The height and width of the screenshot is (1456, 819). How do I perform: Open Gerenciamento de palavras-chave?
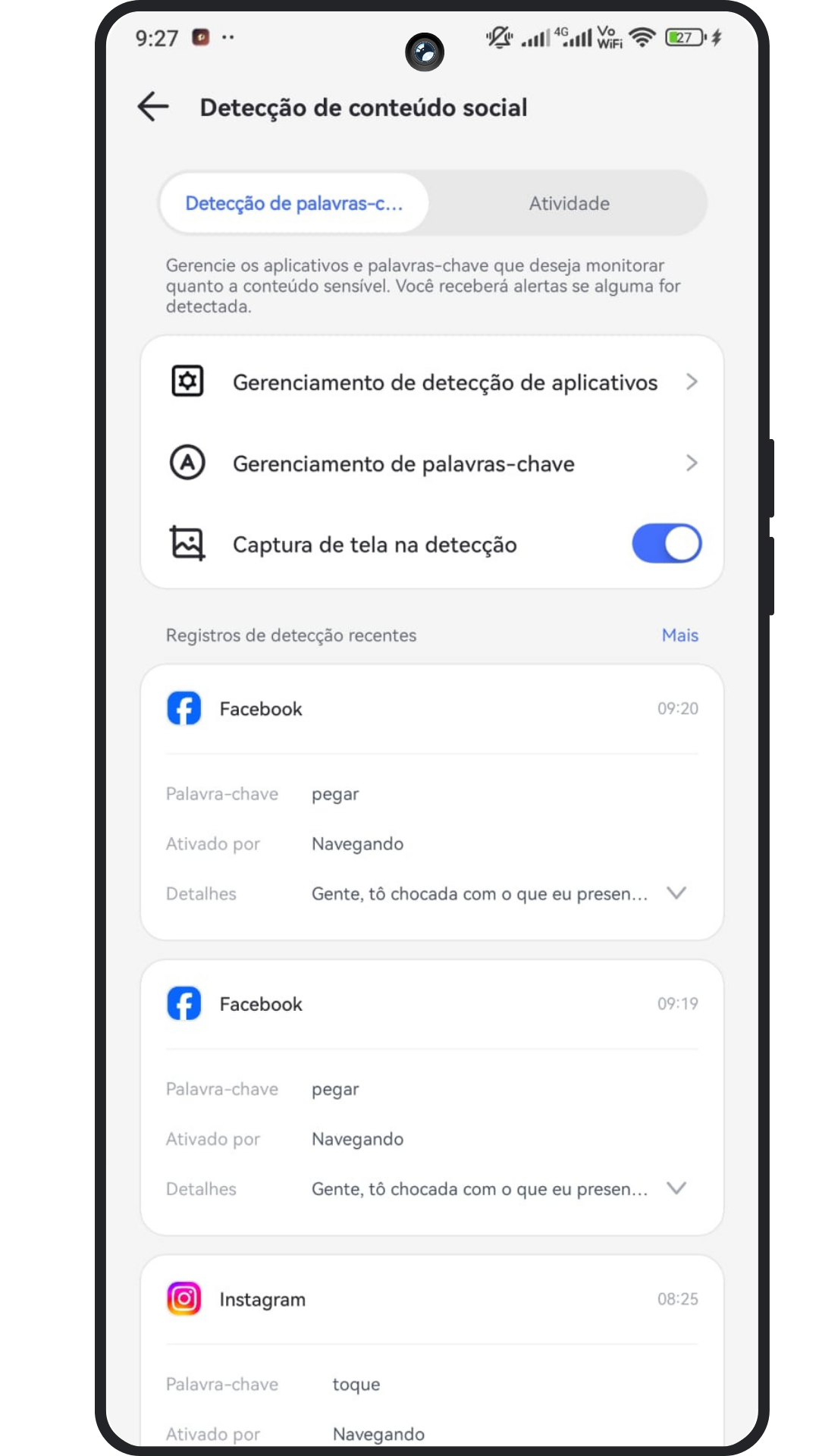pos(432,463)
